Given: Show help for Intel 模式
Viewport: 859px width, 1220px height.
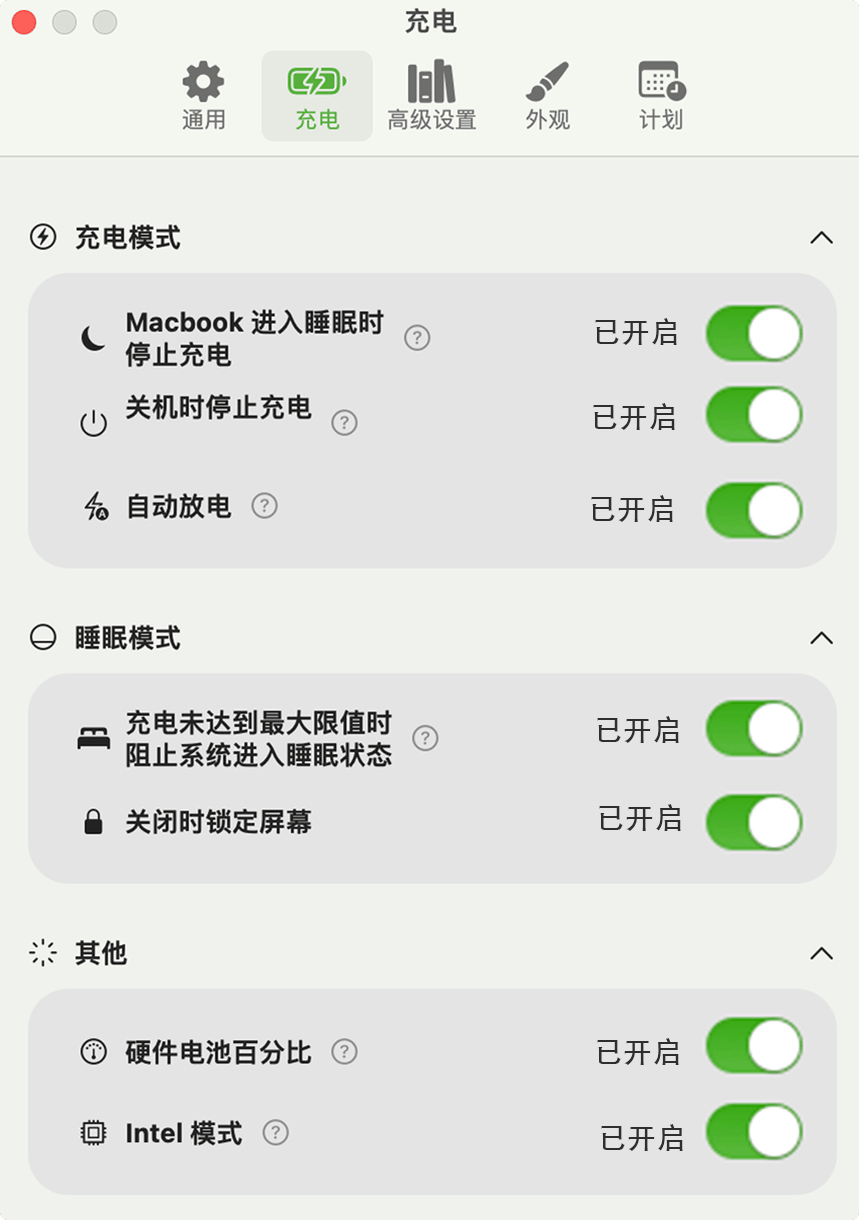Looking at the screenshot, I should coord(275,1133).
